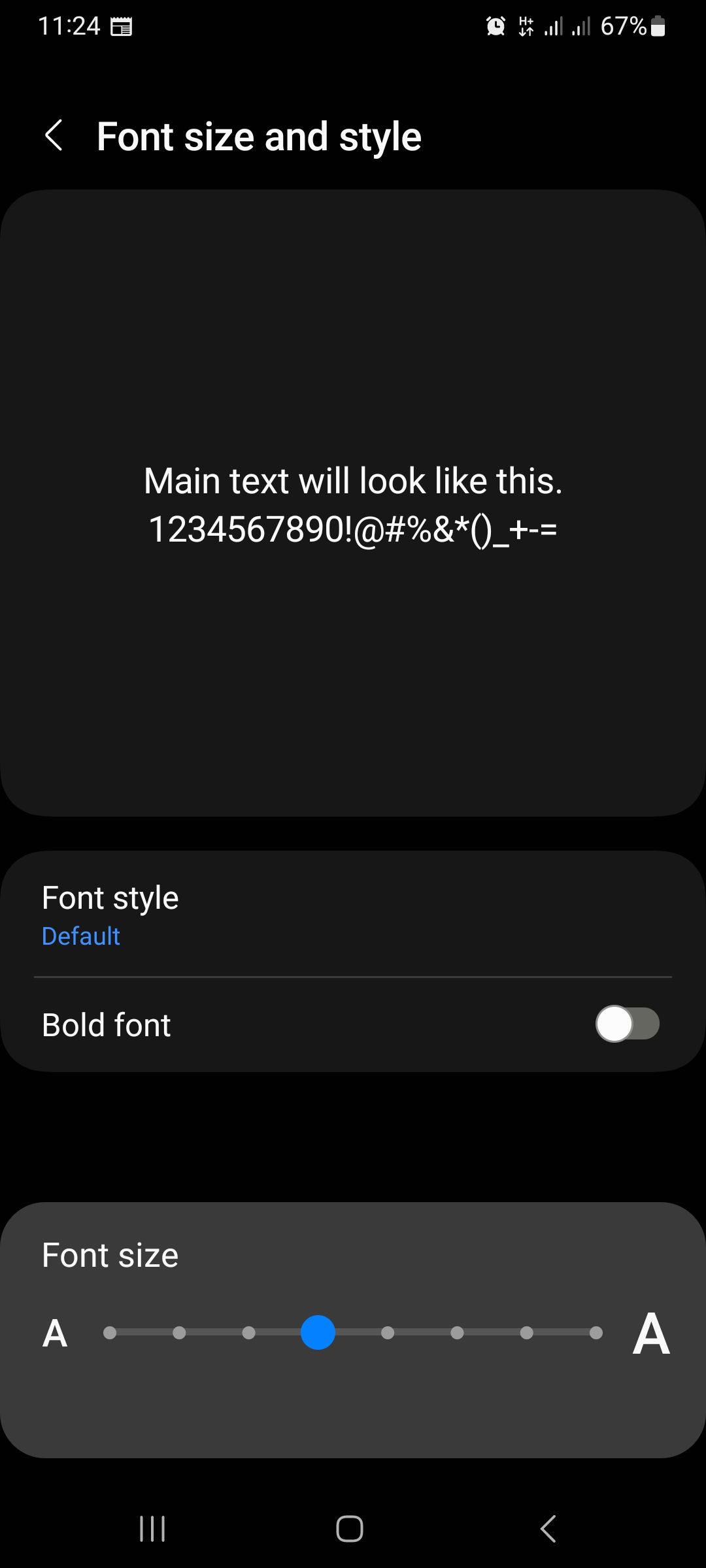Open Recents from the navigation bar
This screenshot has width=706, height=1568.
point(152,1527)
